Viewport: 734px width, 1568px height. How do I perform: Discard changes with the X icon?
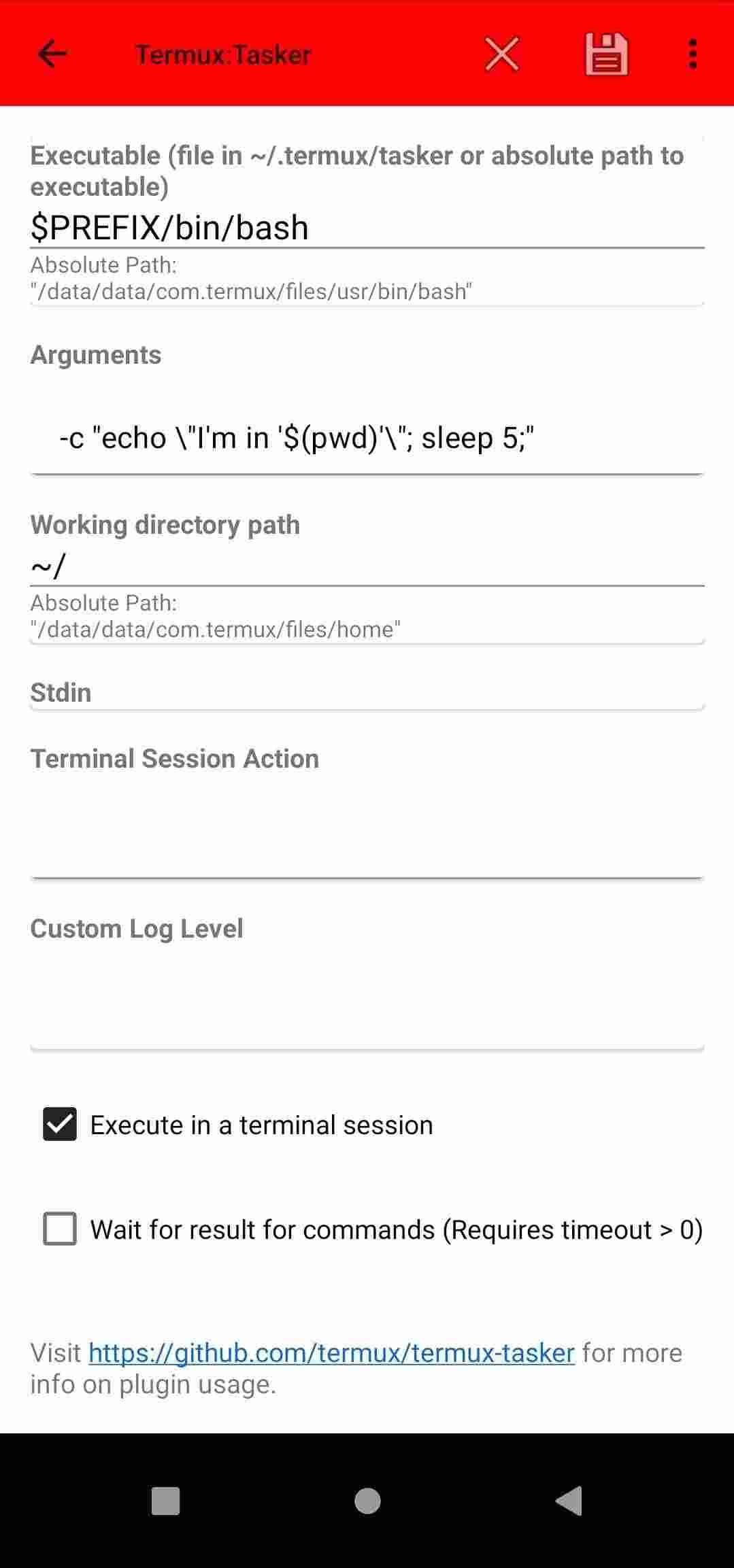point(502,54)
